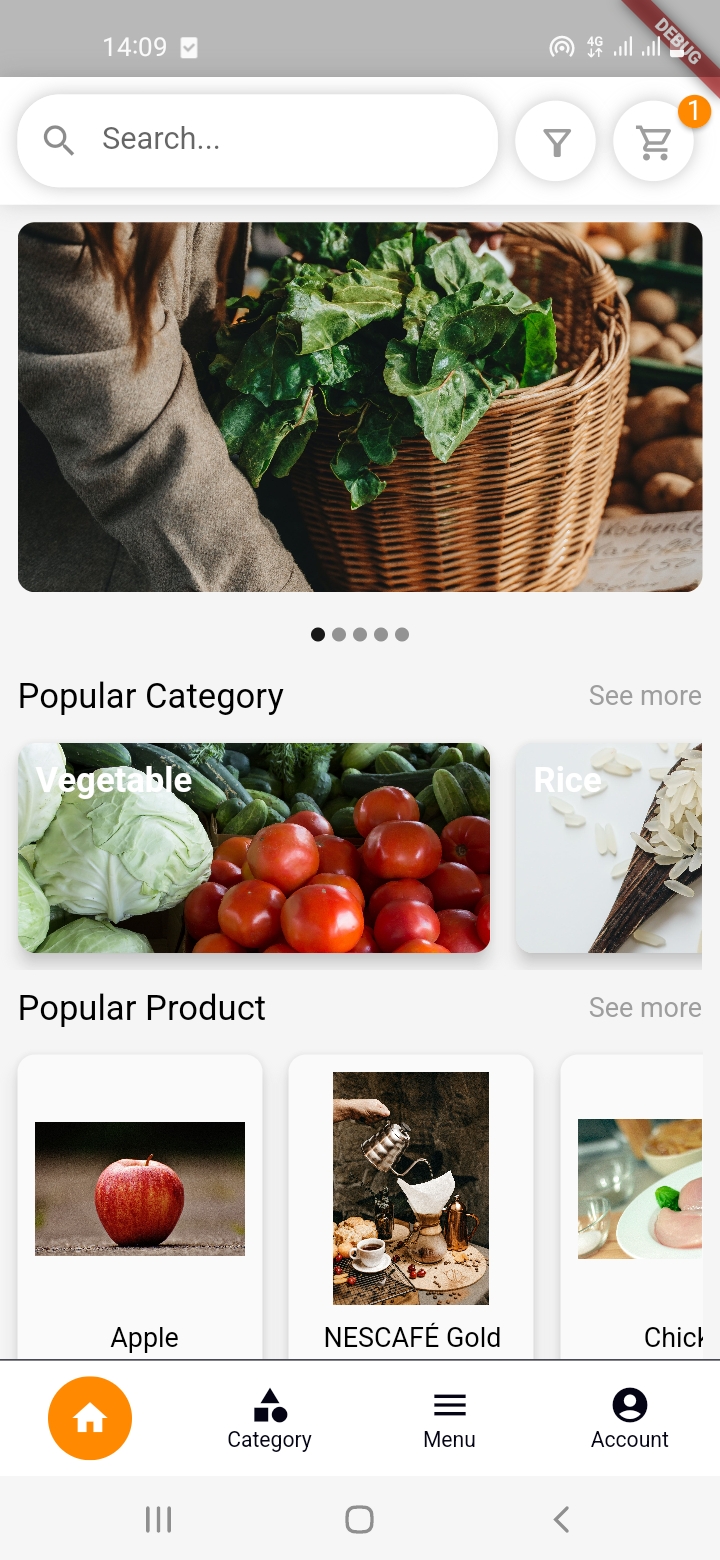Open the chicken product card
Viewport: 720px width, 1560px height.
(640, 1205)
